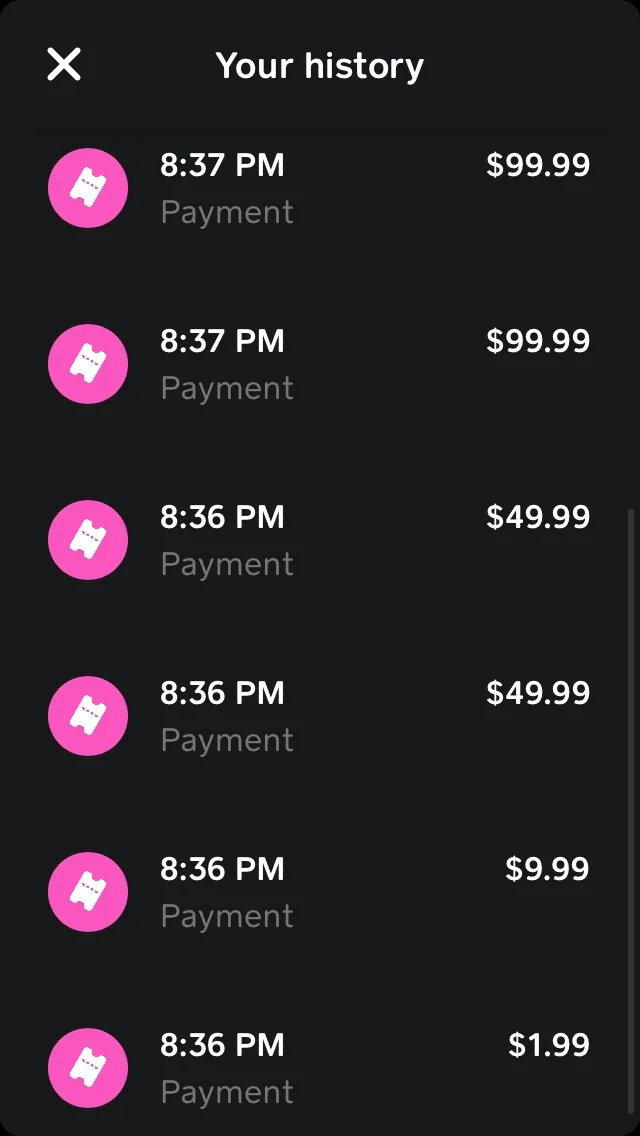Close the Your history screen
This screenshot has height=1136, width=640.
[x=64, y=64]
